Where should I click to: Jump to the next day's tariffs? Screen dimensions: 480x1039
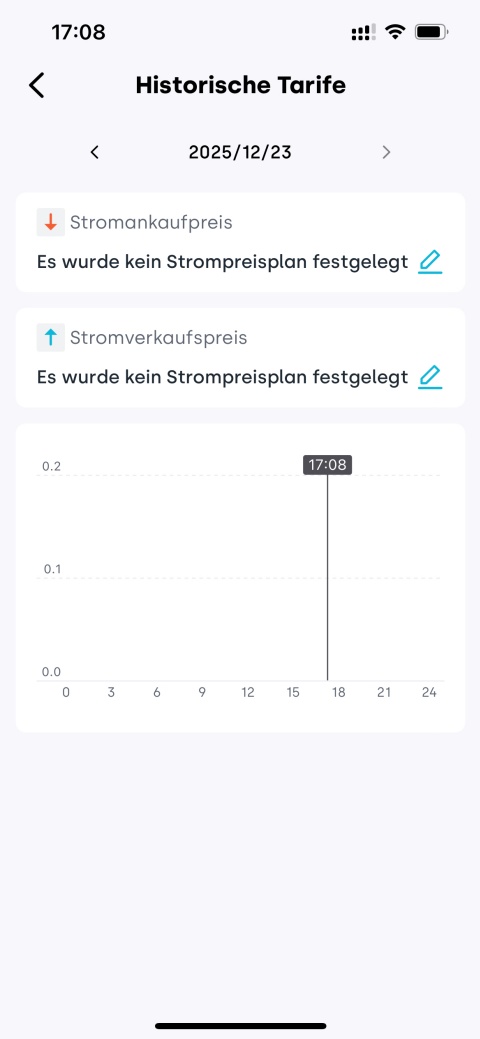[386, 152]
